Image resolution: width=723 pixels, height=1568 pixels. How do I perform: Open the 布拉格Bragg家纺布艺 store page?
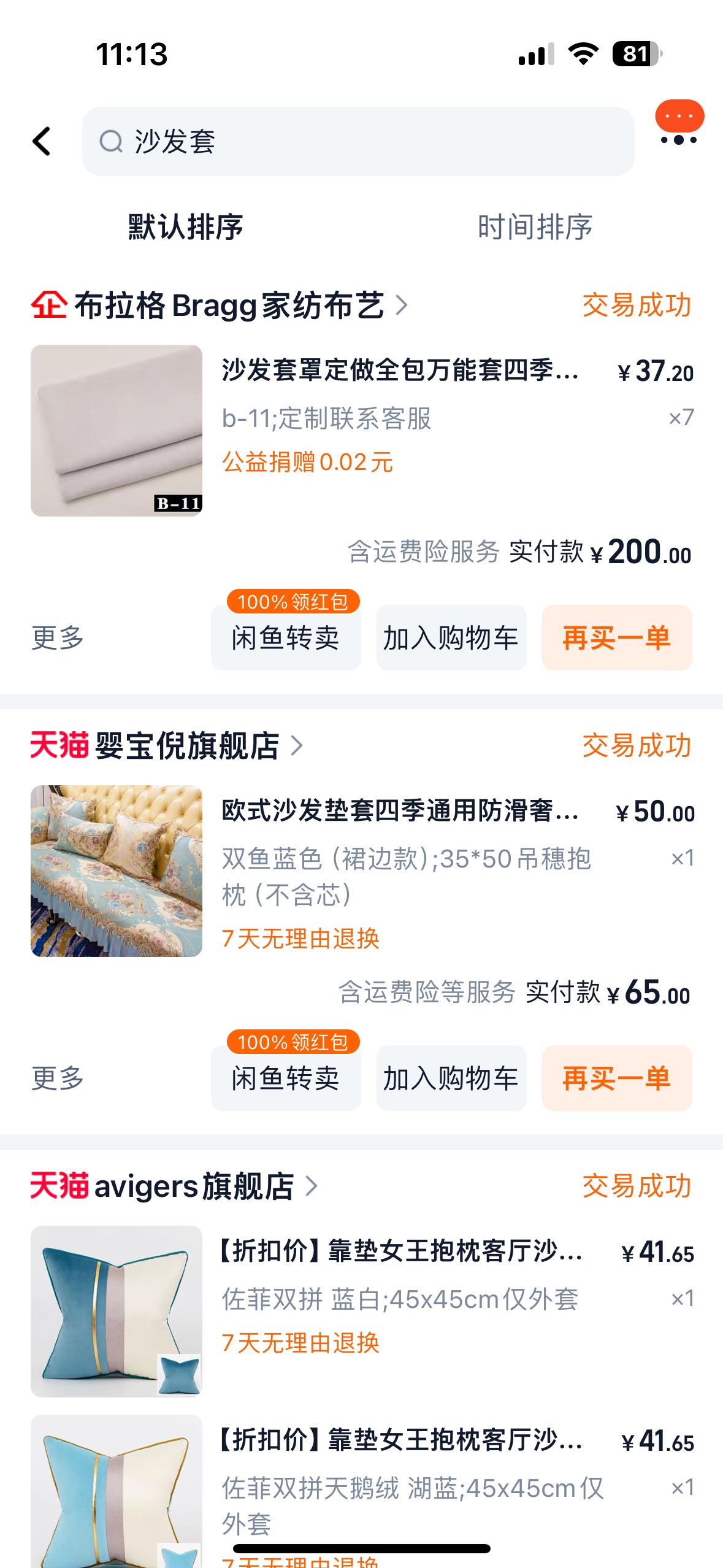pos(229,306)
